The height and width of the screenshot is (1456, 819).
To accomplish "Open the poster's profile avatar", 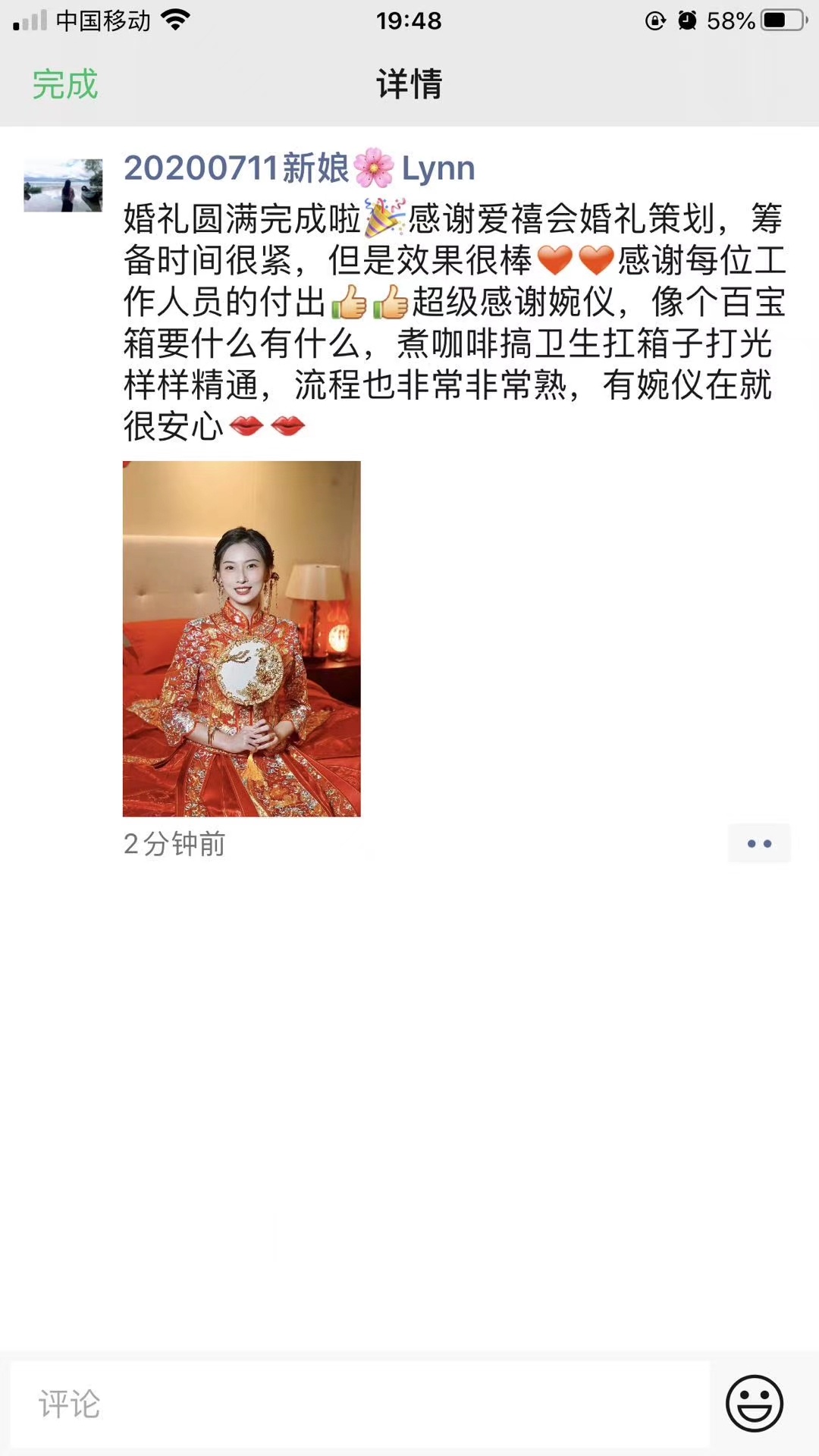I will coord(63,185).
